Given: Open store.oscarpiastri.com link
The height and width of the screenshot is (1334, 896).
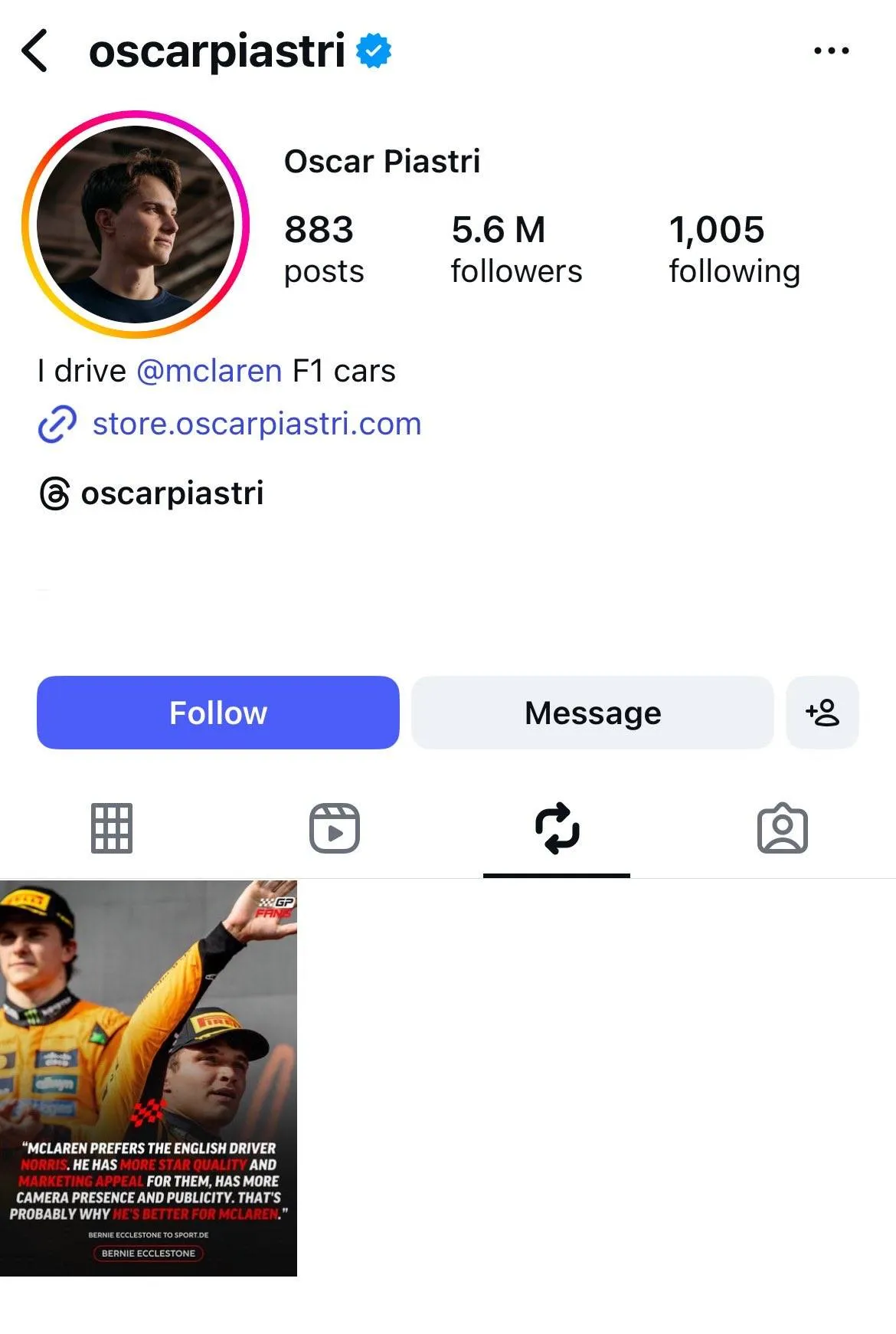Looking at the screenshot, I should click(257, 424).
